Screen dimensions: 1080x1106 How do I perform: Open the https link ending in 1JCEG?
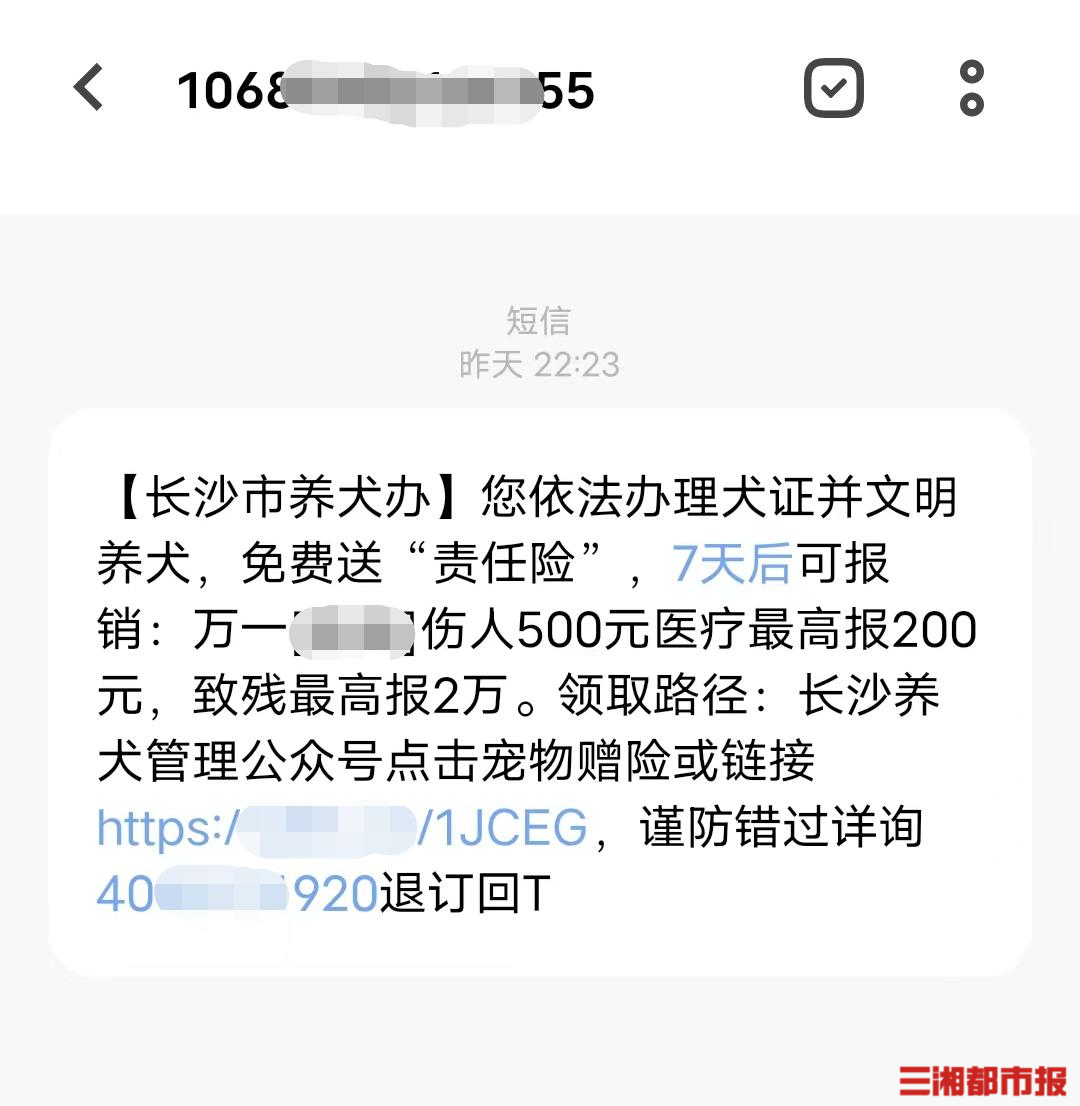tap(341, 829)
